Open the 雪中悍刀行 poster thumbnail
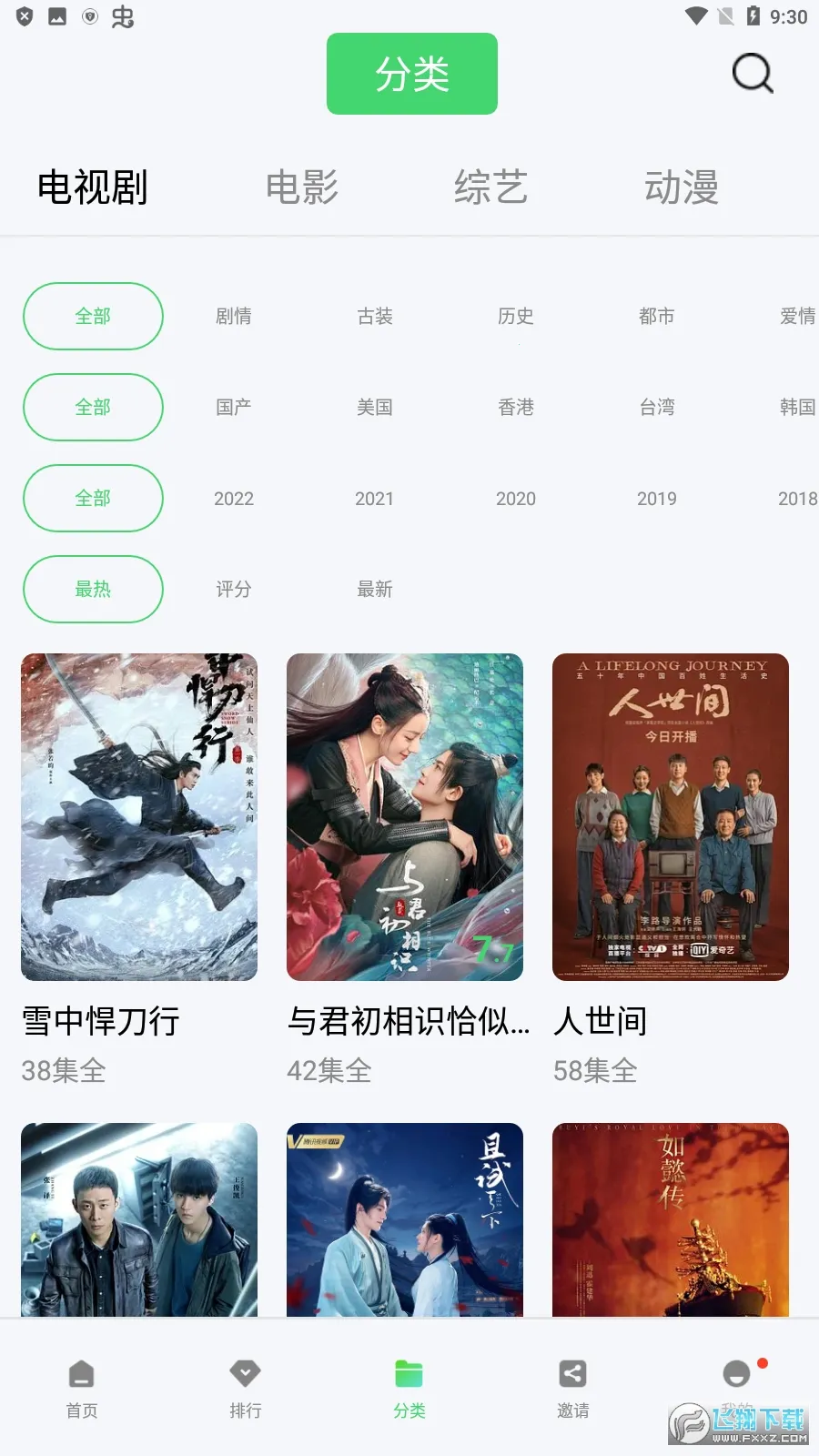 point(138,816)
